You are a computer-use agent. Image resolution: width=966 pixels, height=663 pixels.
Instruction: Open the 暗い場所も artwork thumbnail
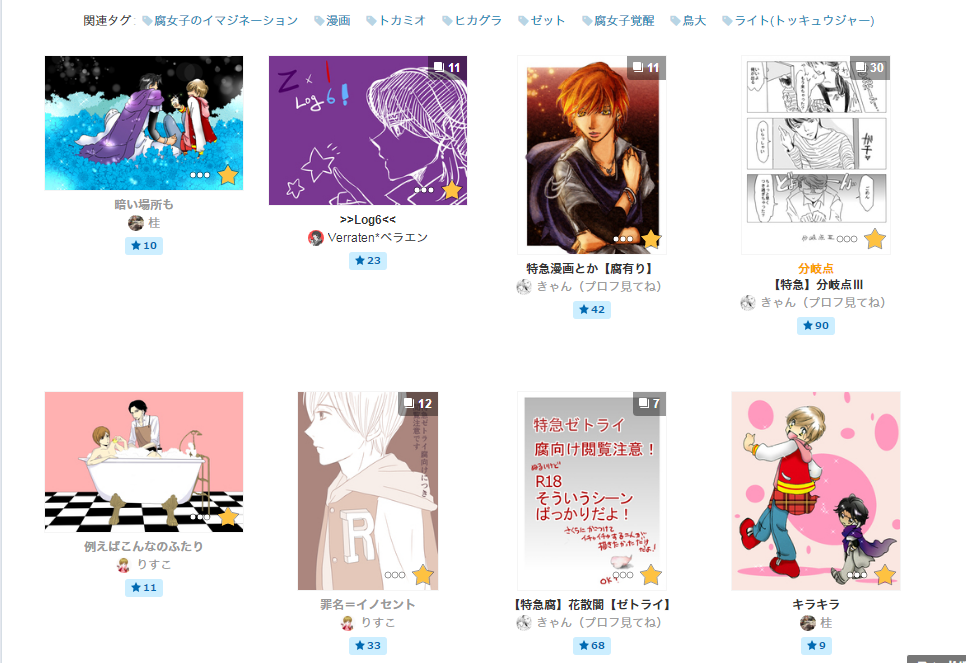point(143,122)
